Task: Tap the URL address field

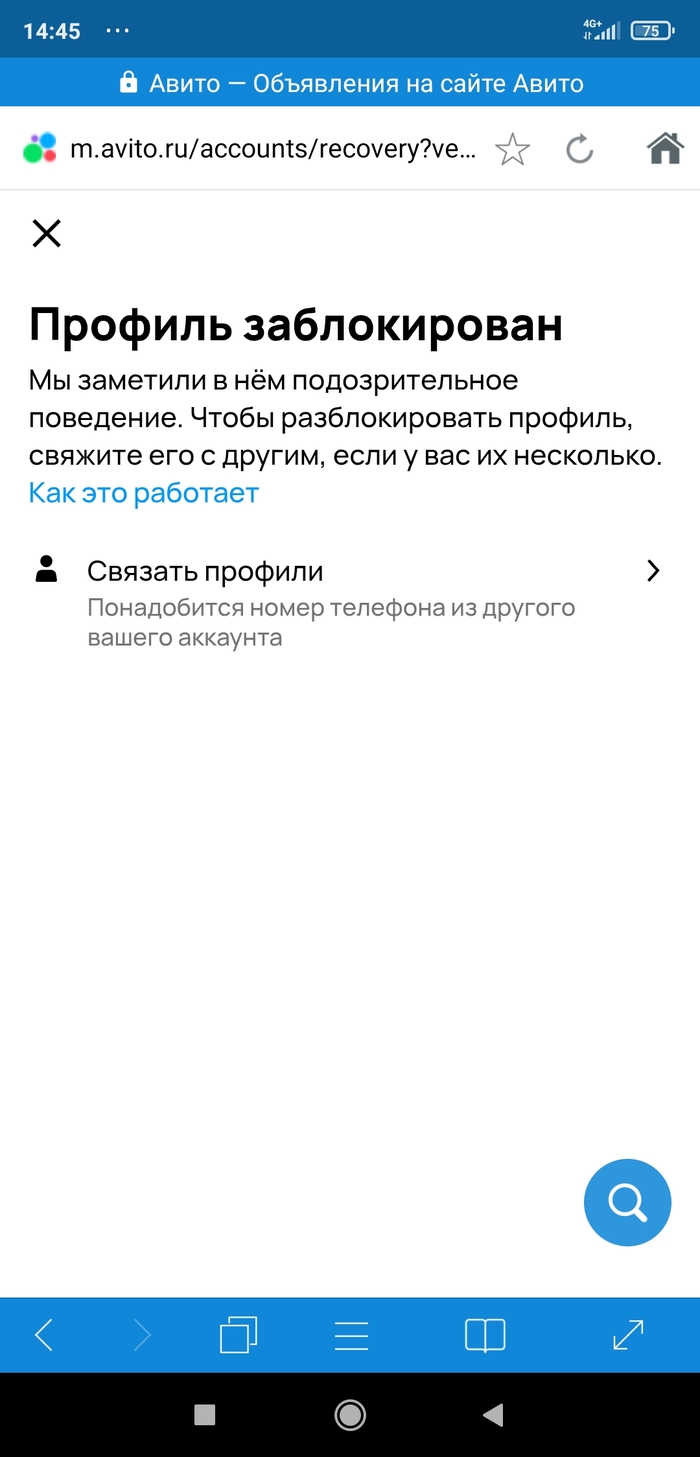Action: [x=270, y=150]
